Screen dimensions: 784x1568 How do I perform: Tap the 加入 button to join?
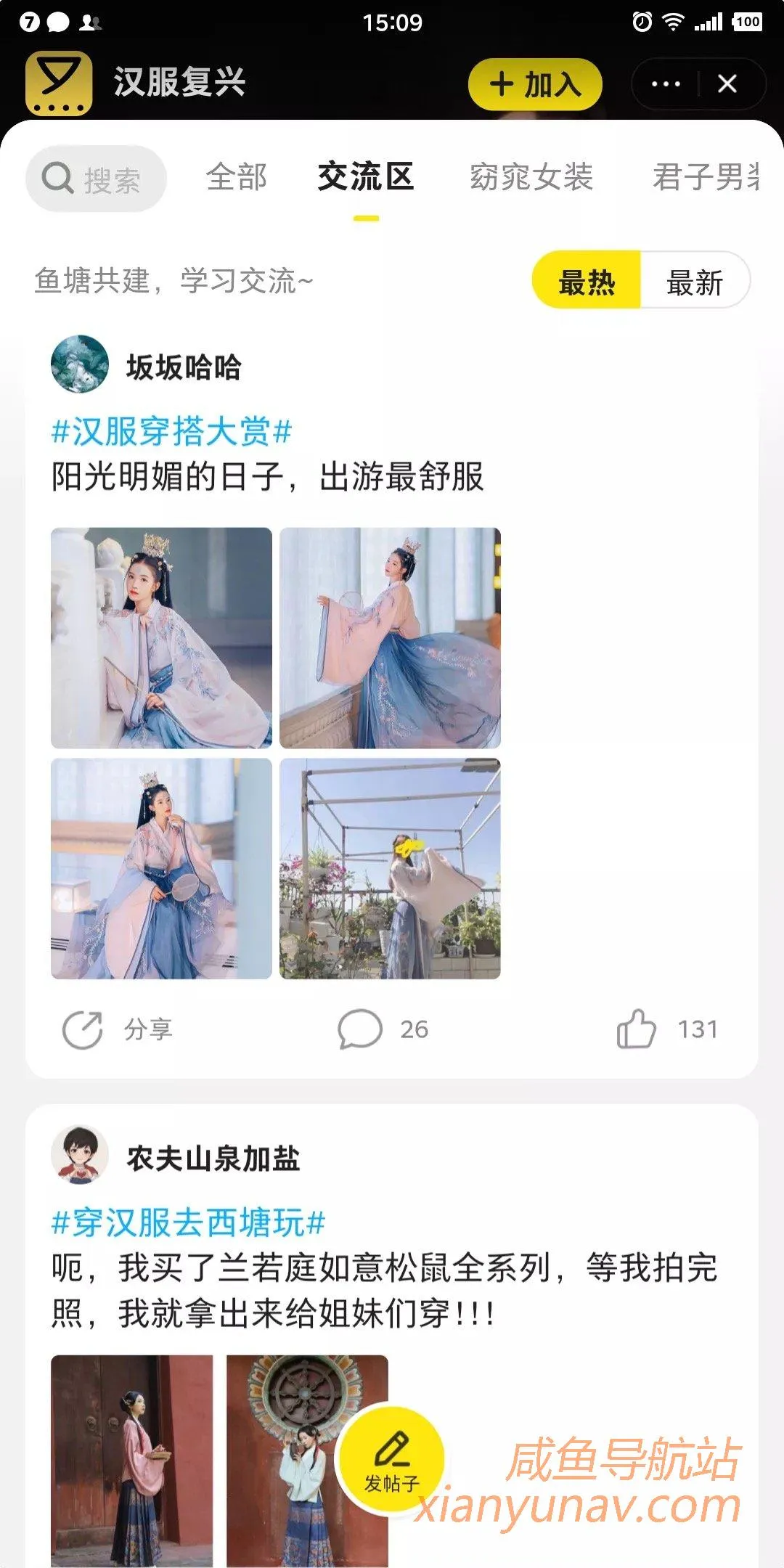[x=534, y=83]
